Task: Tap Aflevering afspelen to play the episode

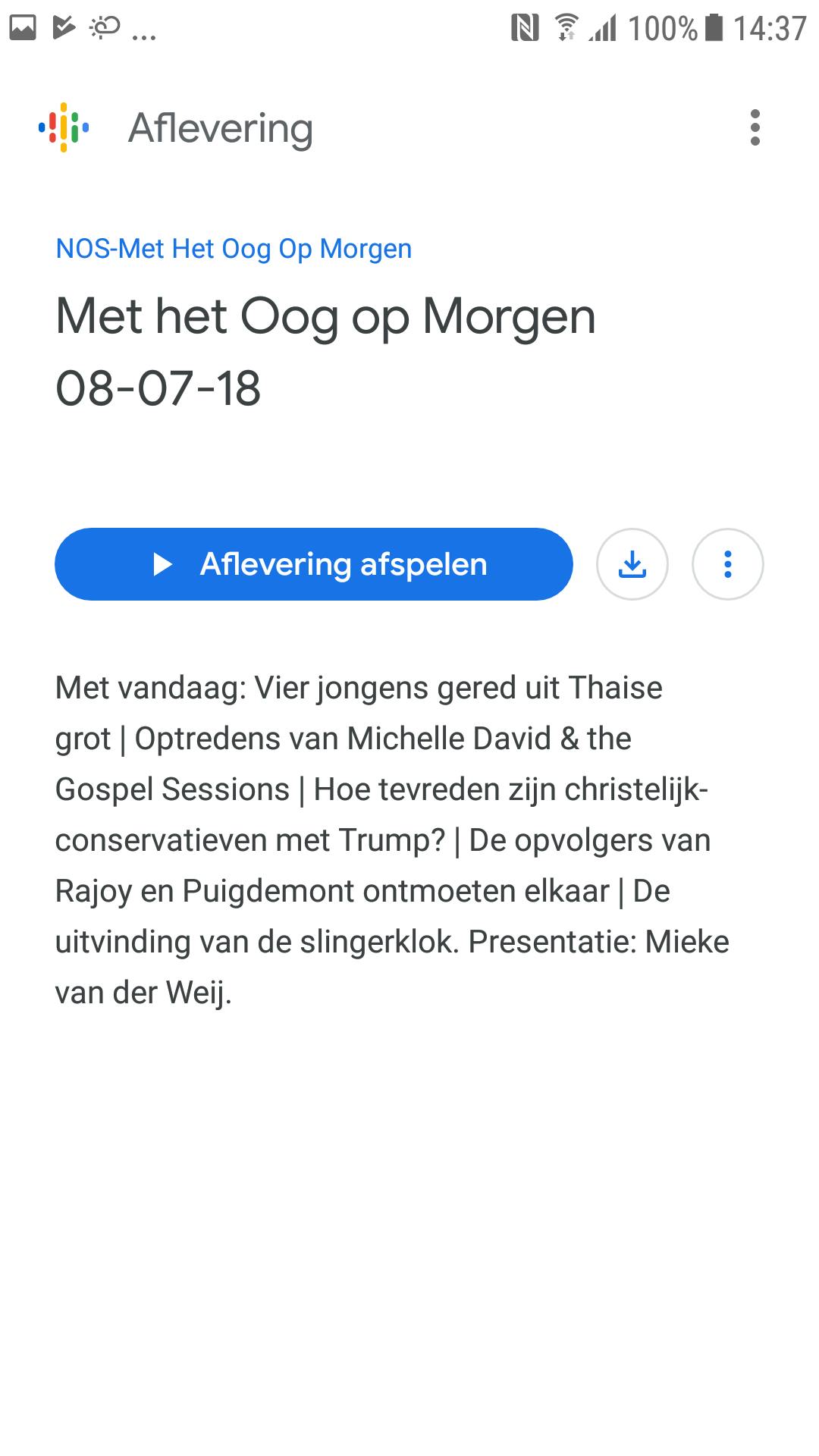Action: click(x=313, y=564)
